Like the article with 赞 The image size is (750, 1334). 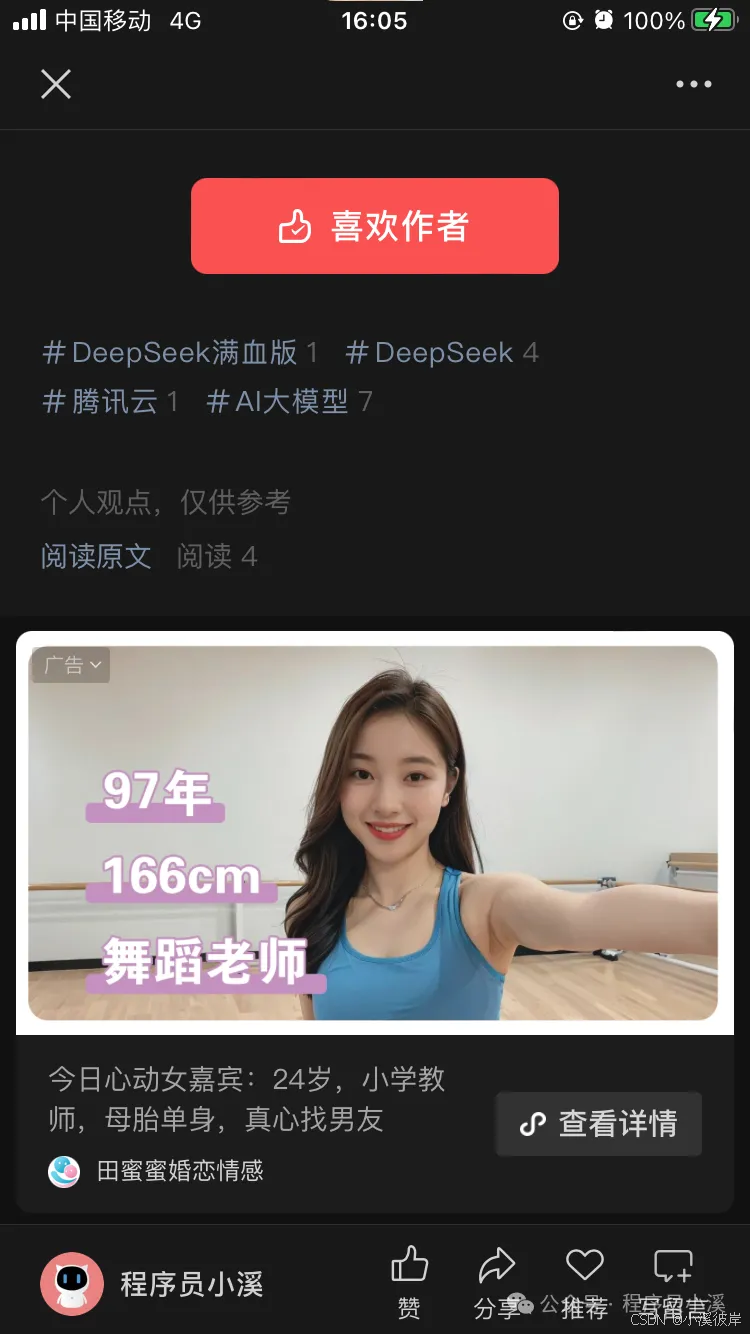click(409, 1281)
